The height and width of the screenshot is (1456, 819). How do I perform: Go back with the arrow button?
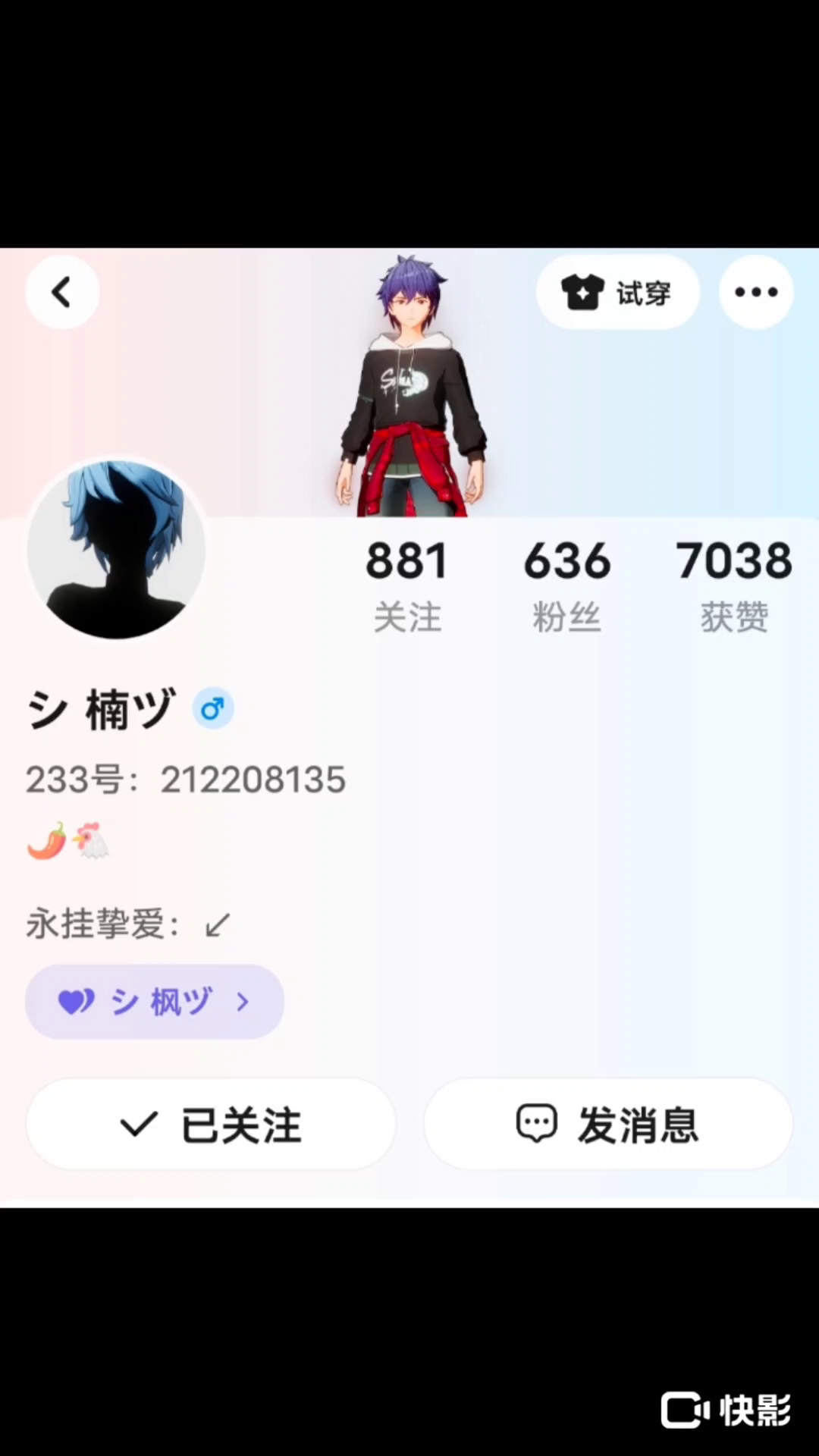pos(62,293)
